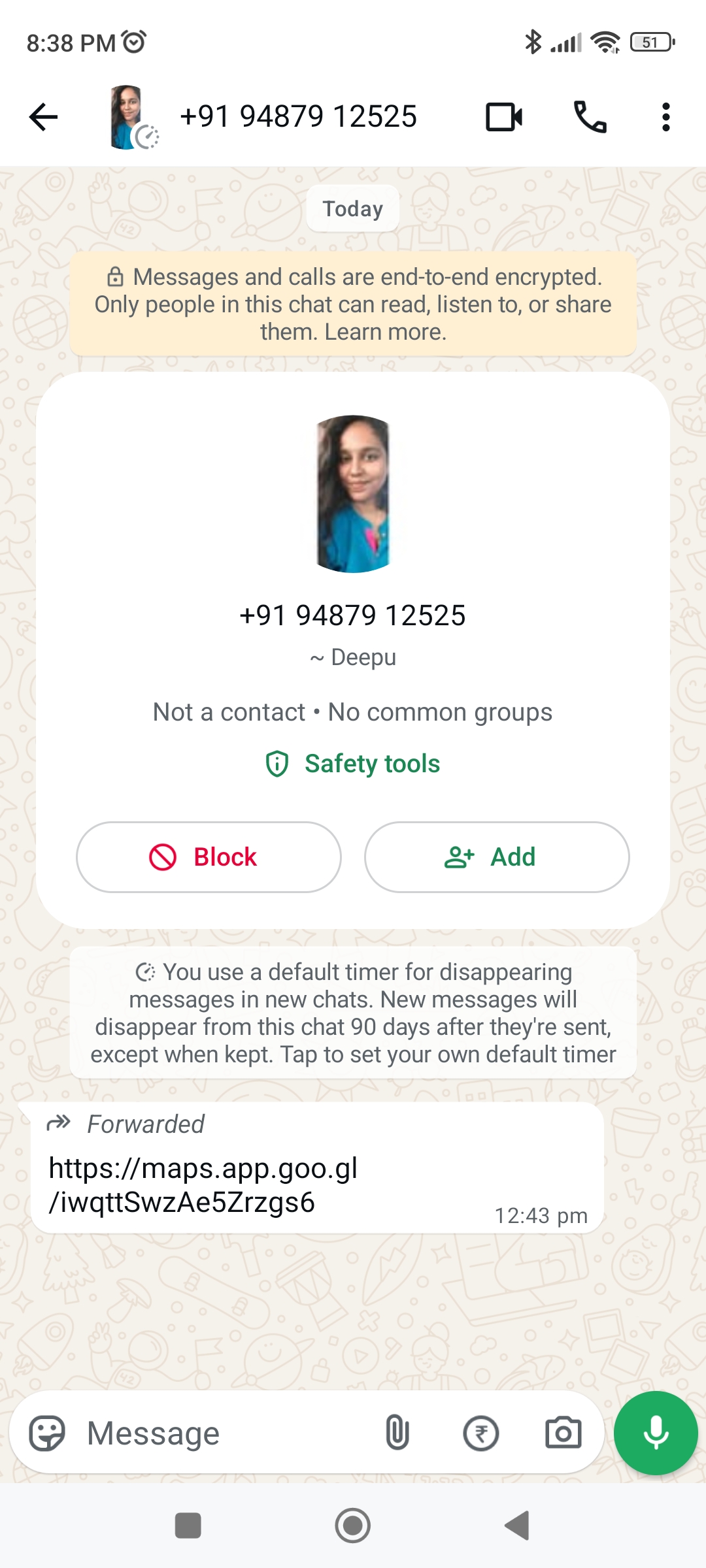Start a video call with +91 94879 12525
Image resolution: width=706 pixels, height=1568 pixels.
504,118
